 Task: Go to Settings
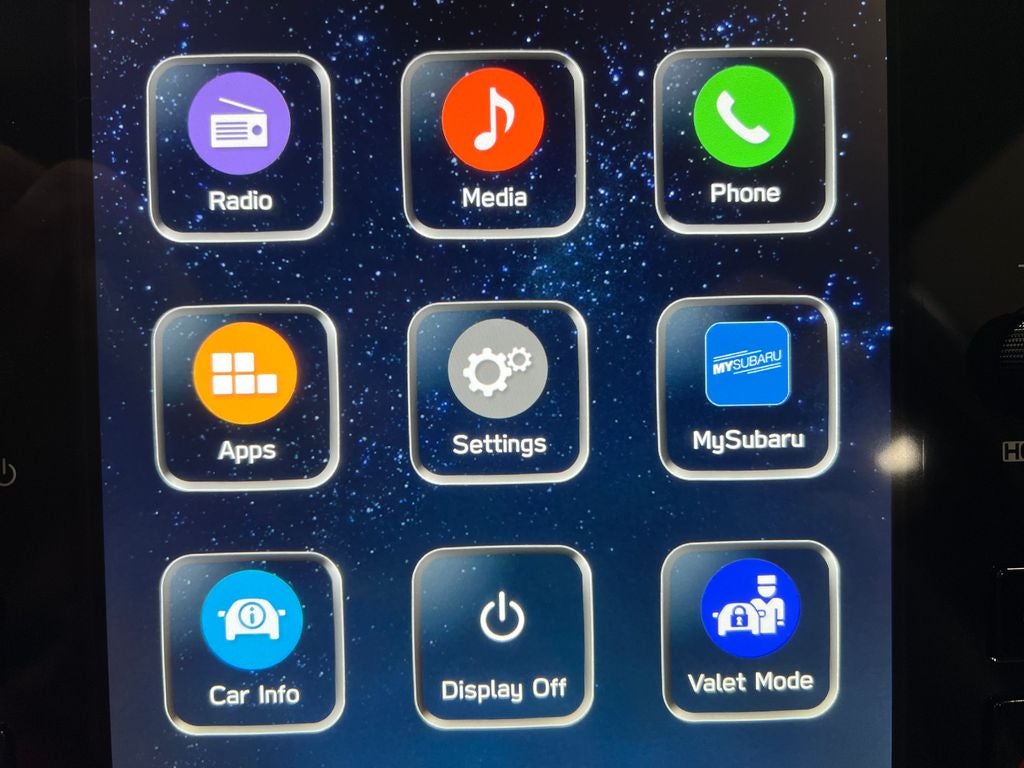coord(498,392)
